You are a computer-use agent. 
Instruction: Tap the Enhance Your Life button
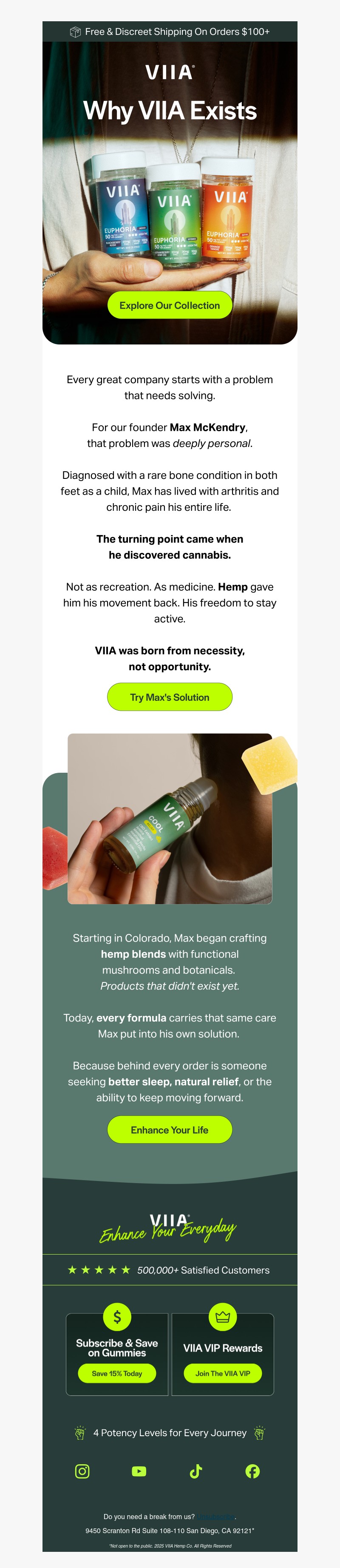(170, 1130)
